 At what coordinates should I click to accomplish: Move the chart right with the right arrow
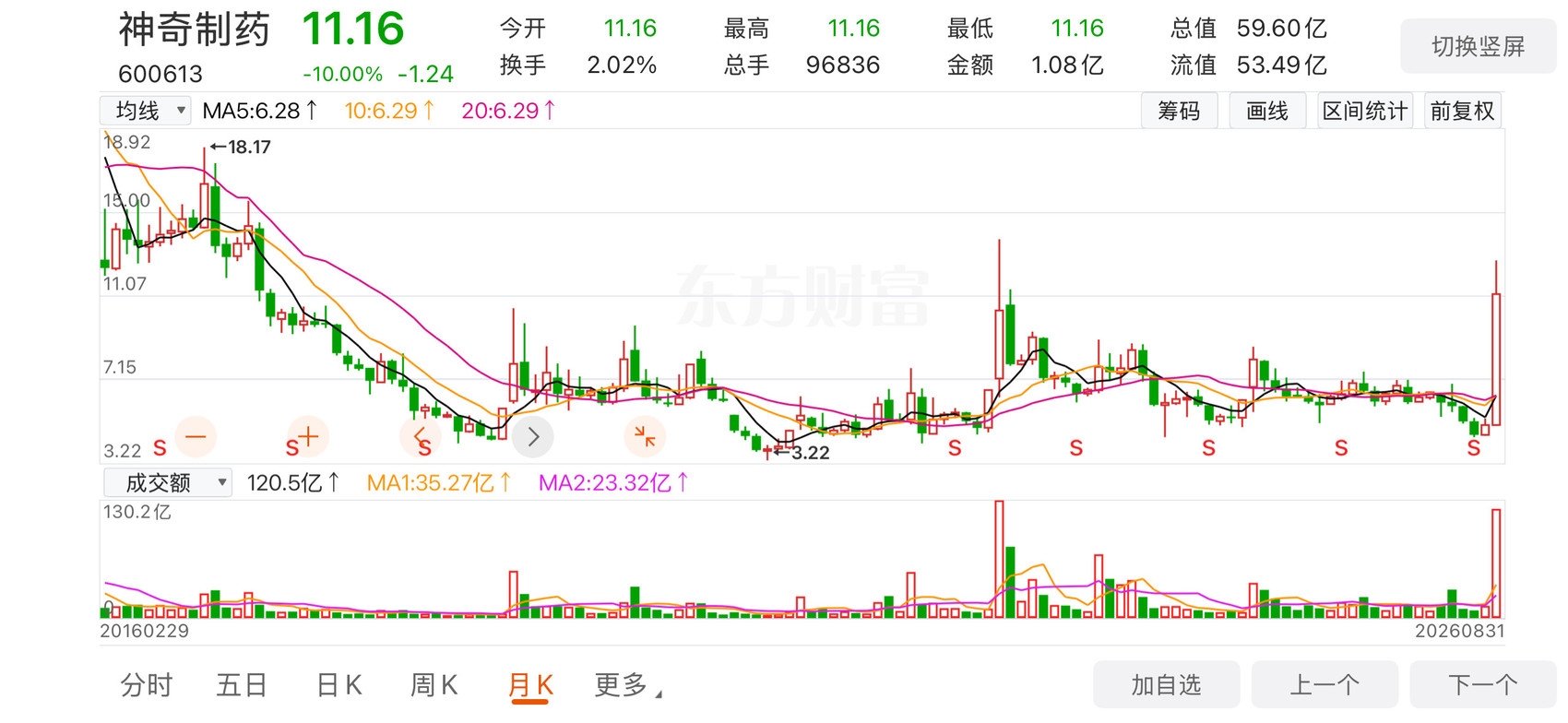coord(533,436)
